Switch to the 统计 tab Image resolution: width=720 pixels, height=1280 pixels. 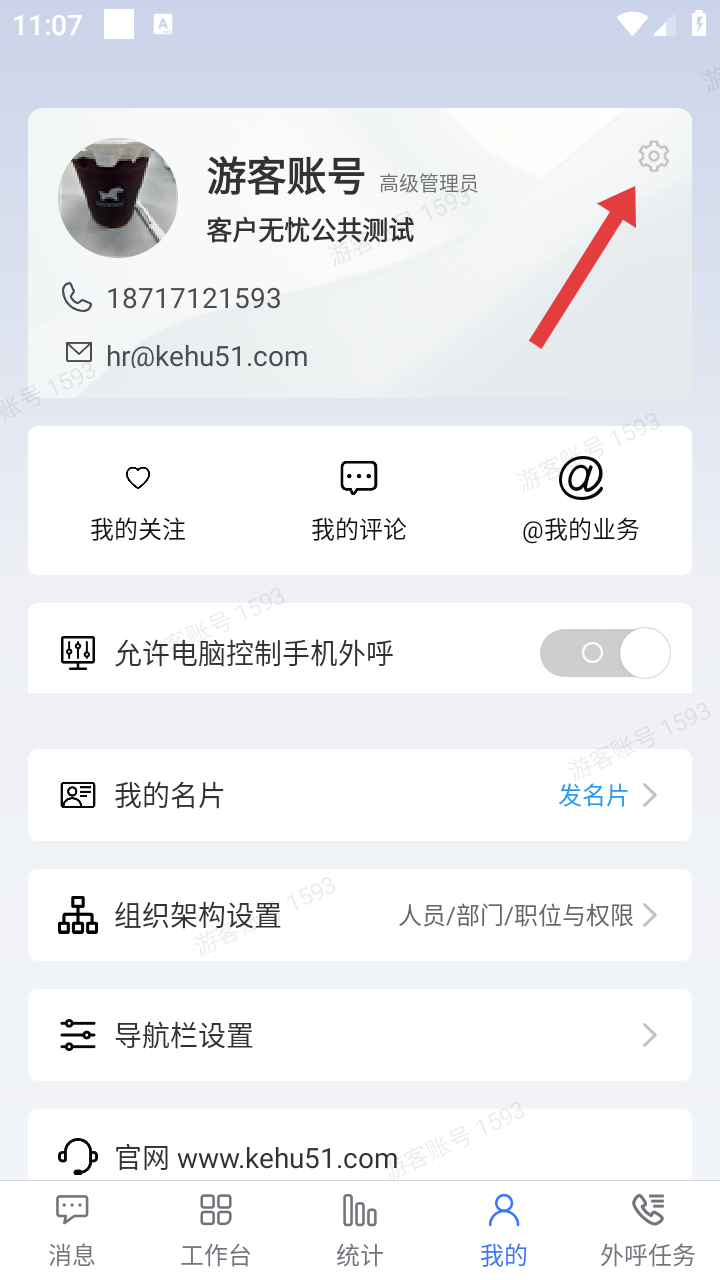360,1230
